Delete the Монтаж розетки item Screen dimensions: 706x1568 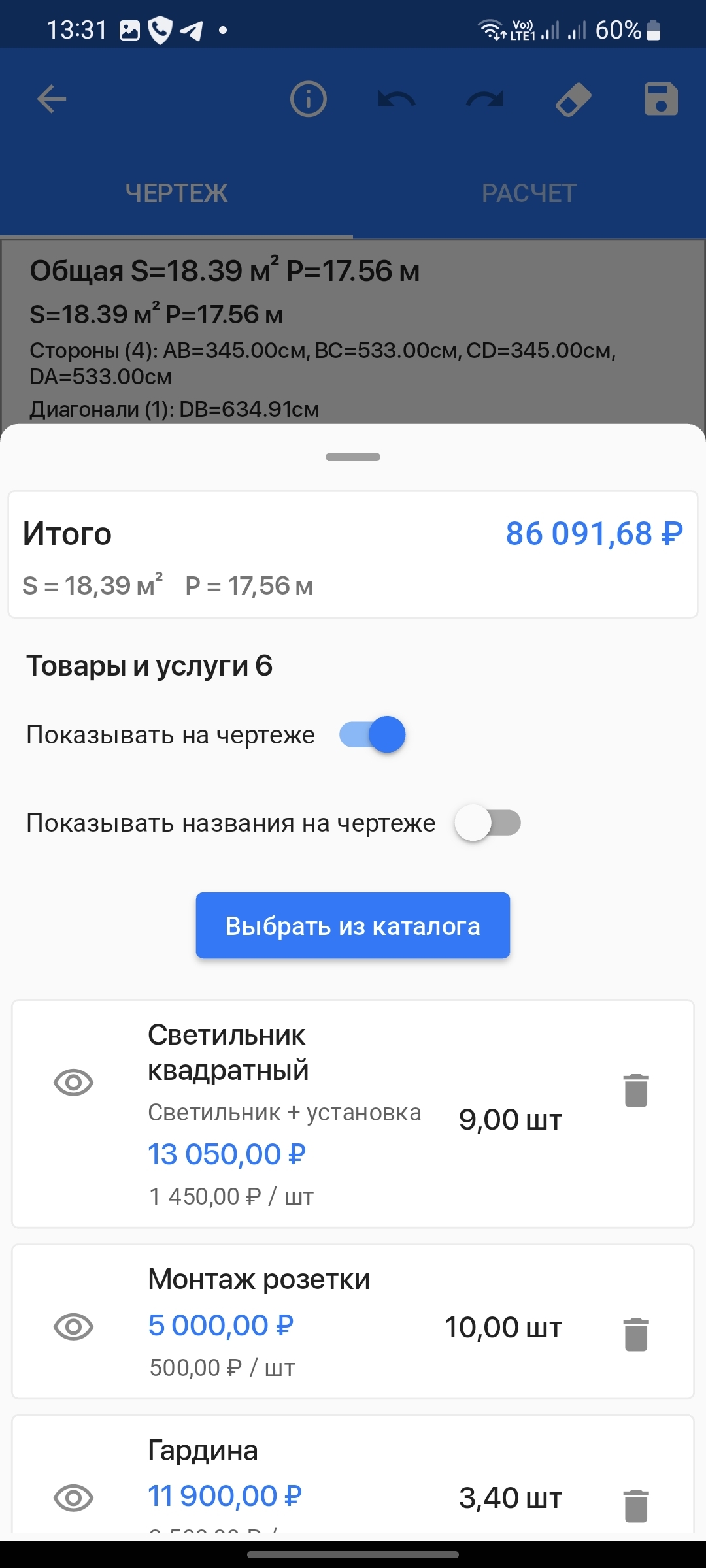[x=636, y=1335]
